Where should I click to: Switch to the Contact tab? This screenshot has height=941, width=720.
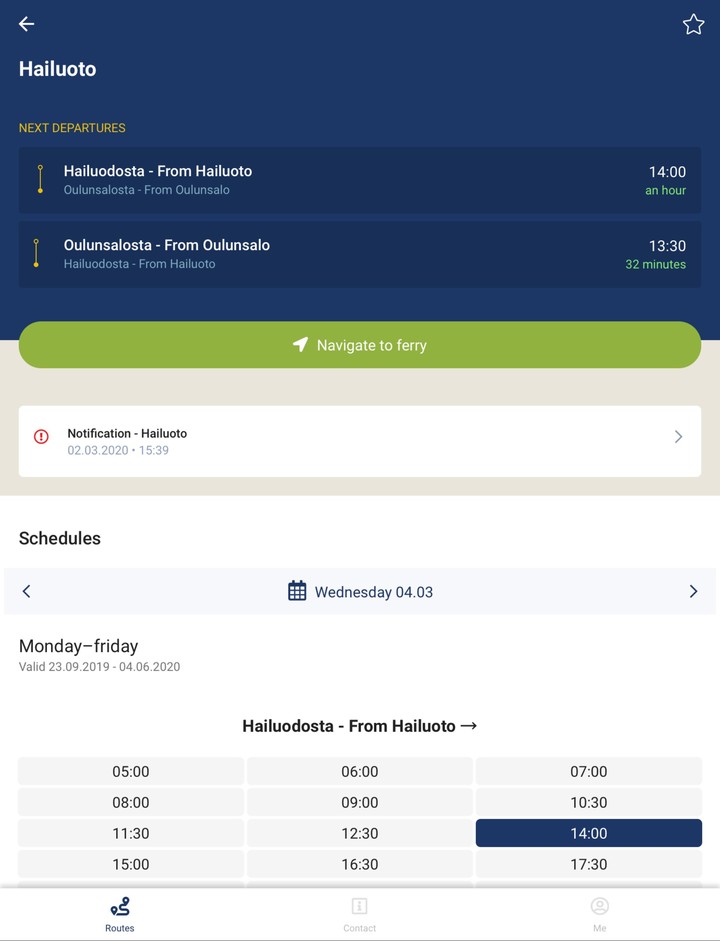[359, 913]
